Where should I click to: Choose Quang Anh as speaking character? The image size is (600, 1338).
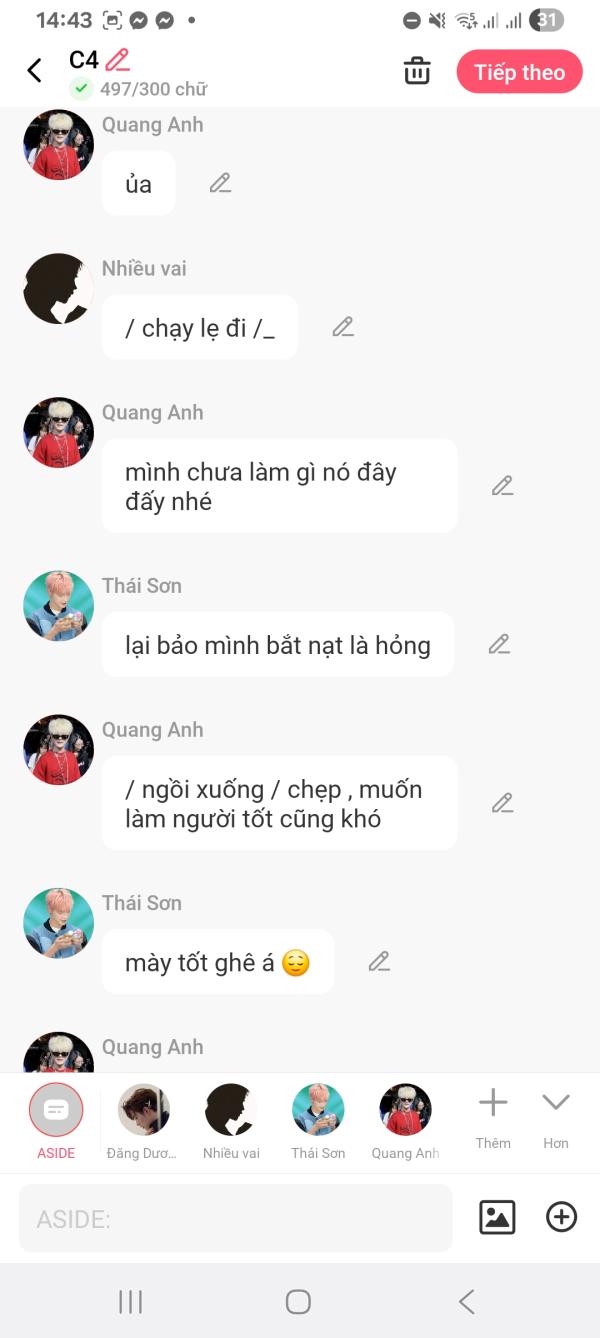[405, 1120]
